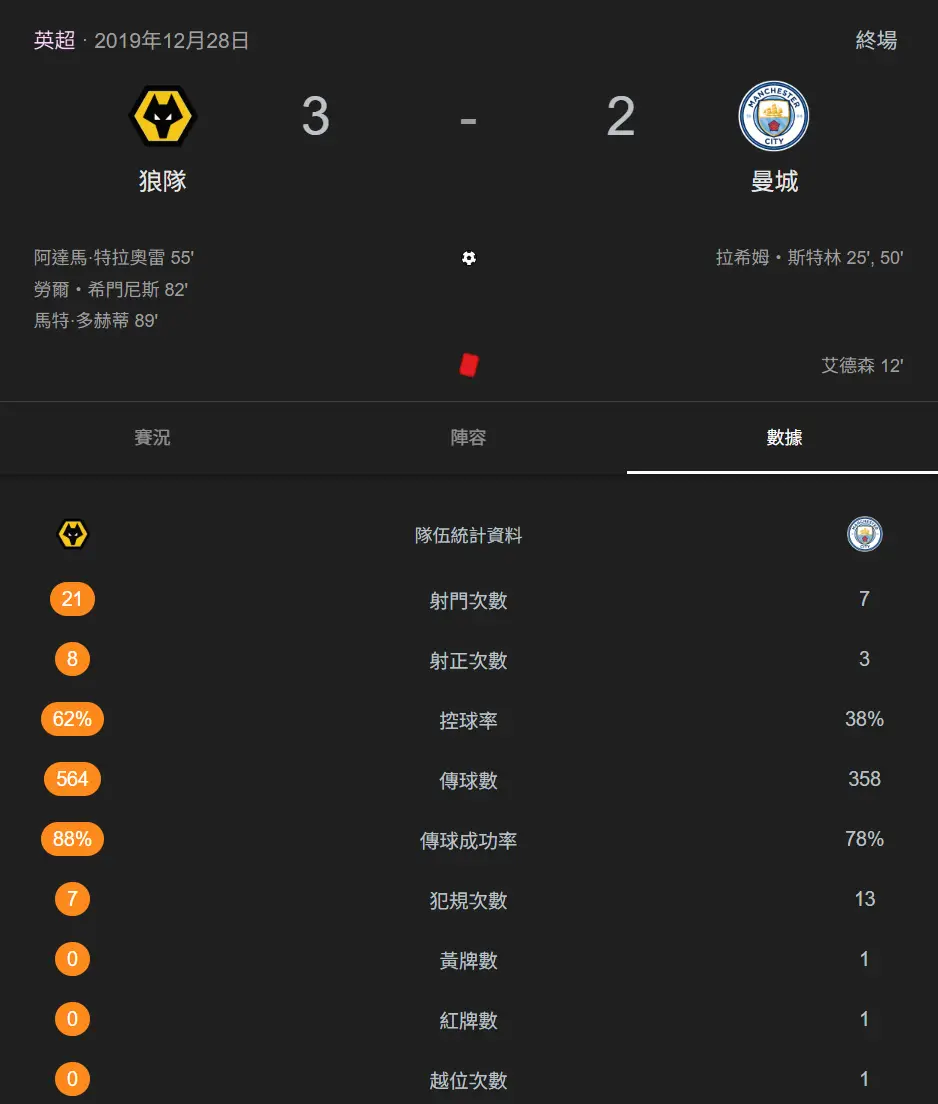The image size is (938, 1104).
Task: Open the 陣容 tab
Action: (x=468, y=438)
